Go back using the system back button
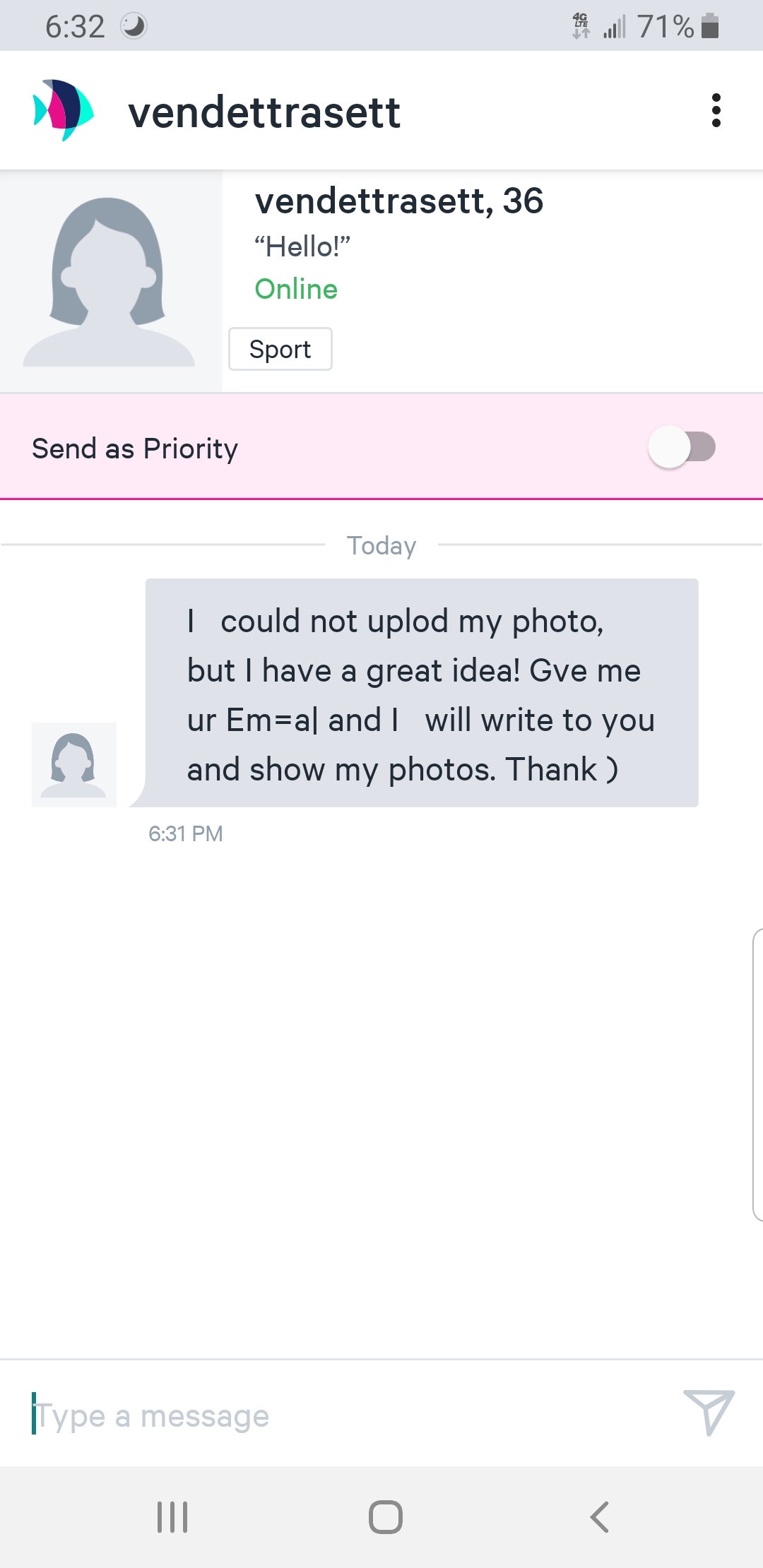This screenshot has width=763, height=1568. tap(599, 1516)
